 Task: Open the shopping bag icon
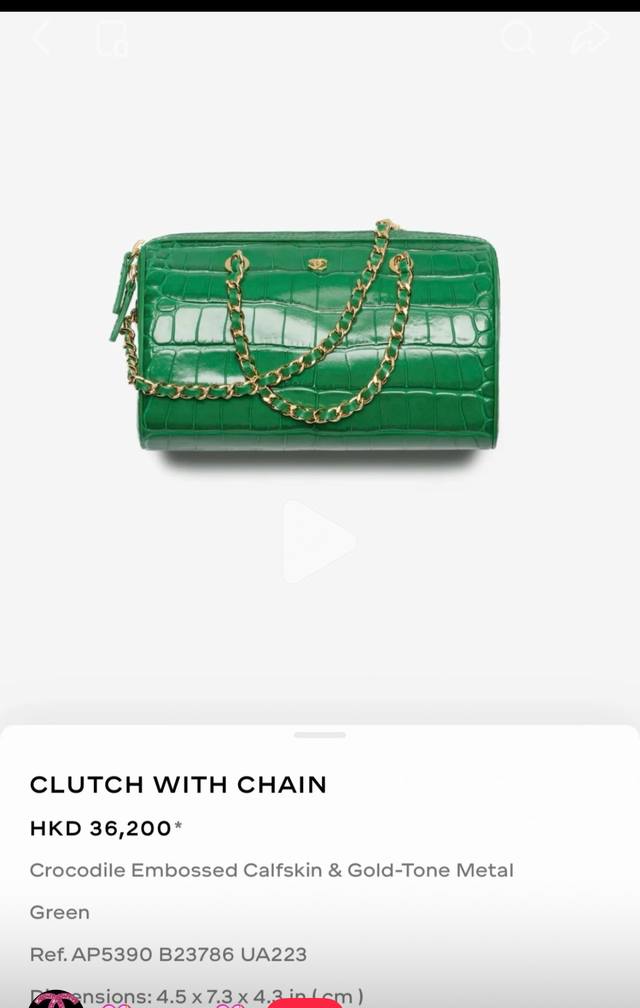[112, 39]
